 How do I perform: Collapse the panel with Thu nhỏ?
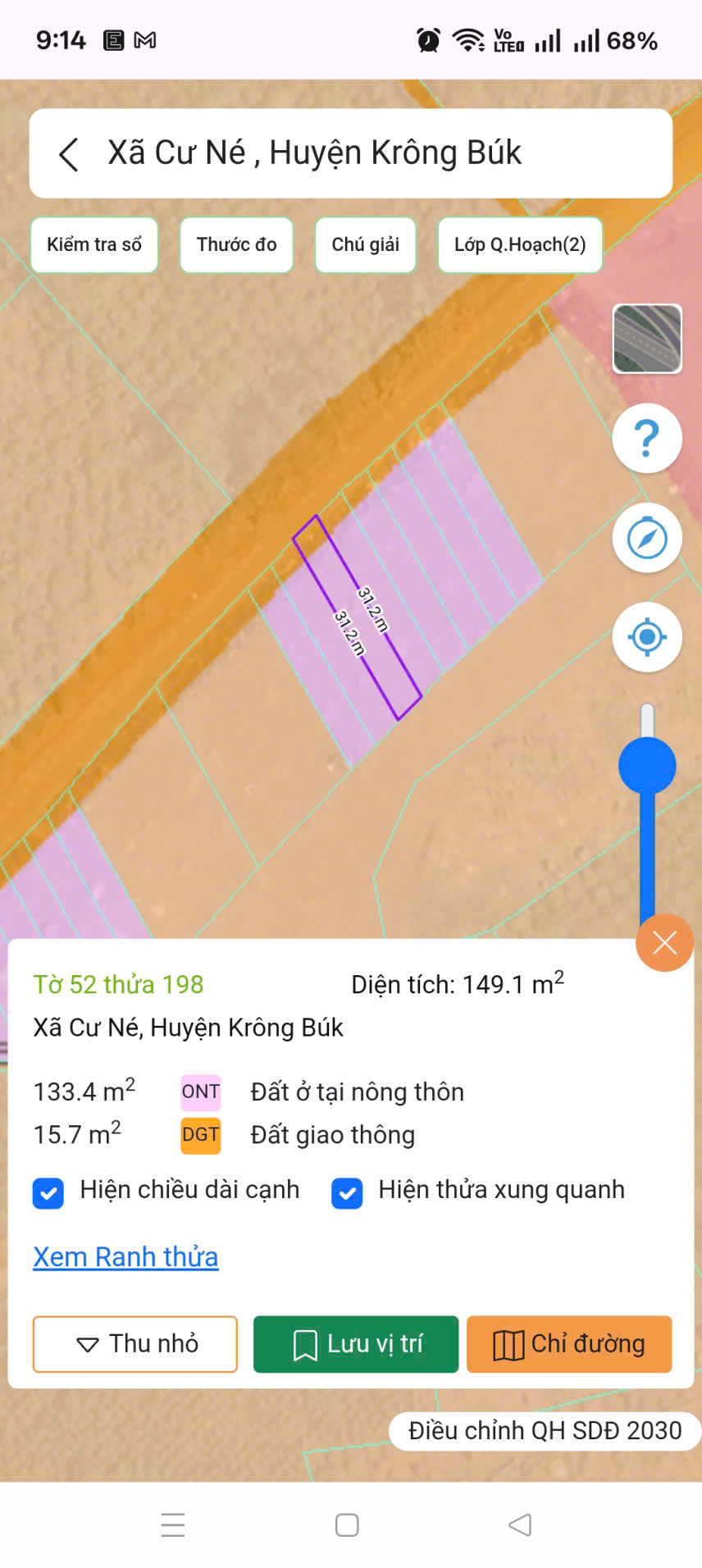pyautogui.click(x=135, y=1344)
